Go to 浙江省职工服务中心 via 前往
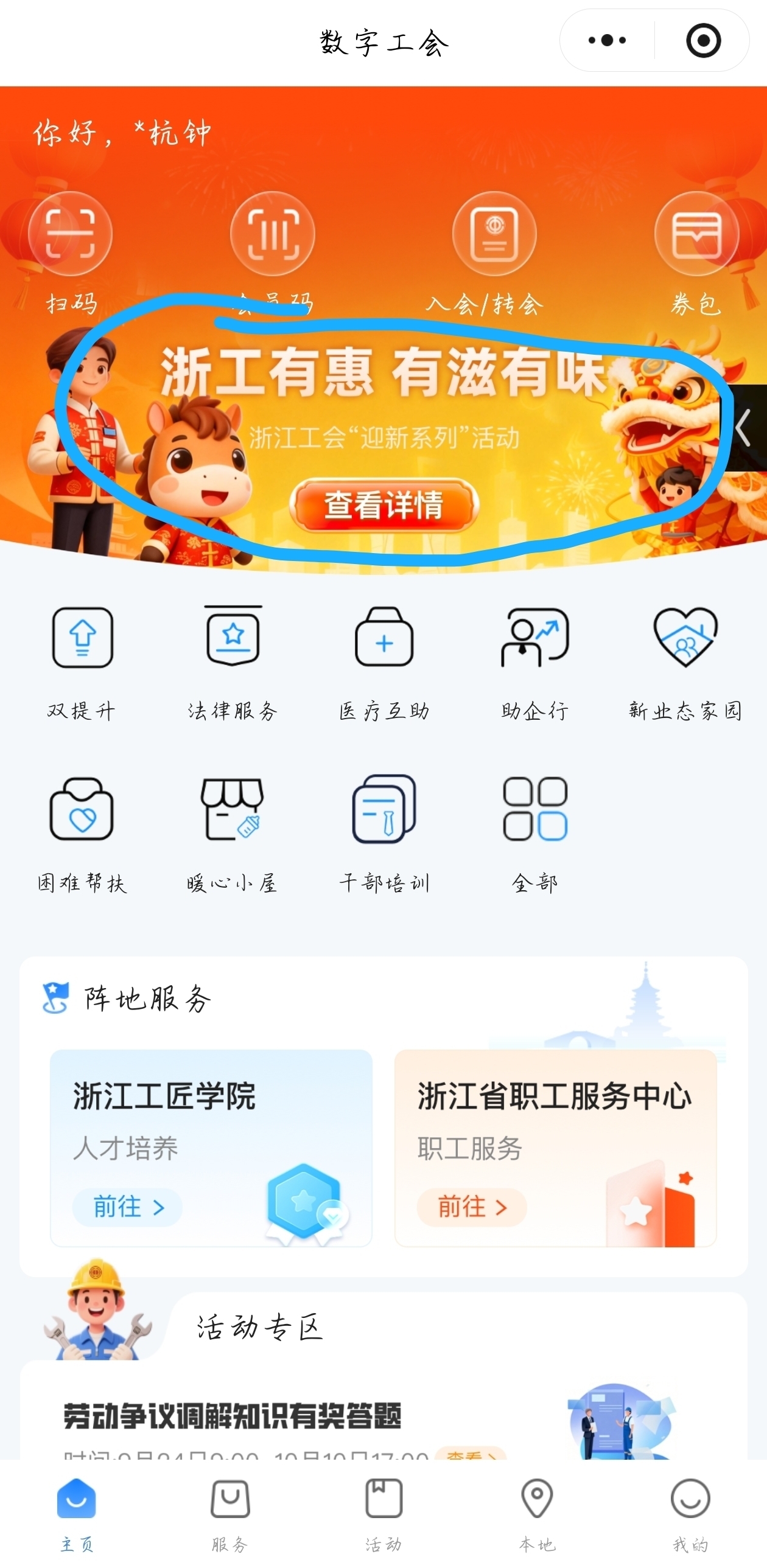The width and height of the screenshot is (767, 1568). coord(472,1207)
